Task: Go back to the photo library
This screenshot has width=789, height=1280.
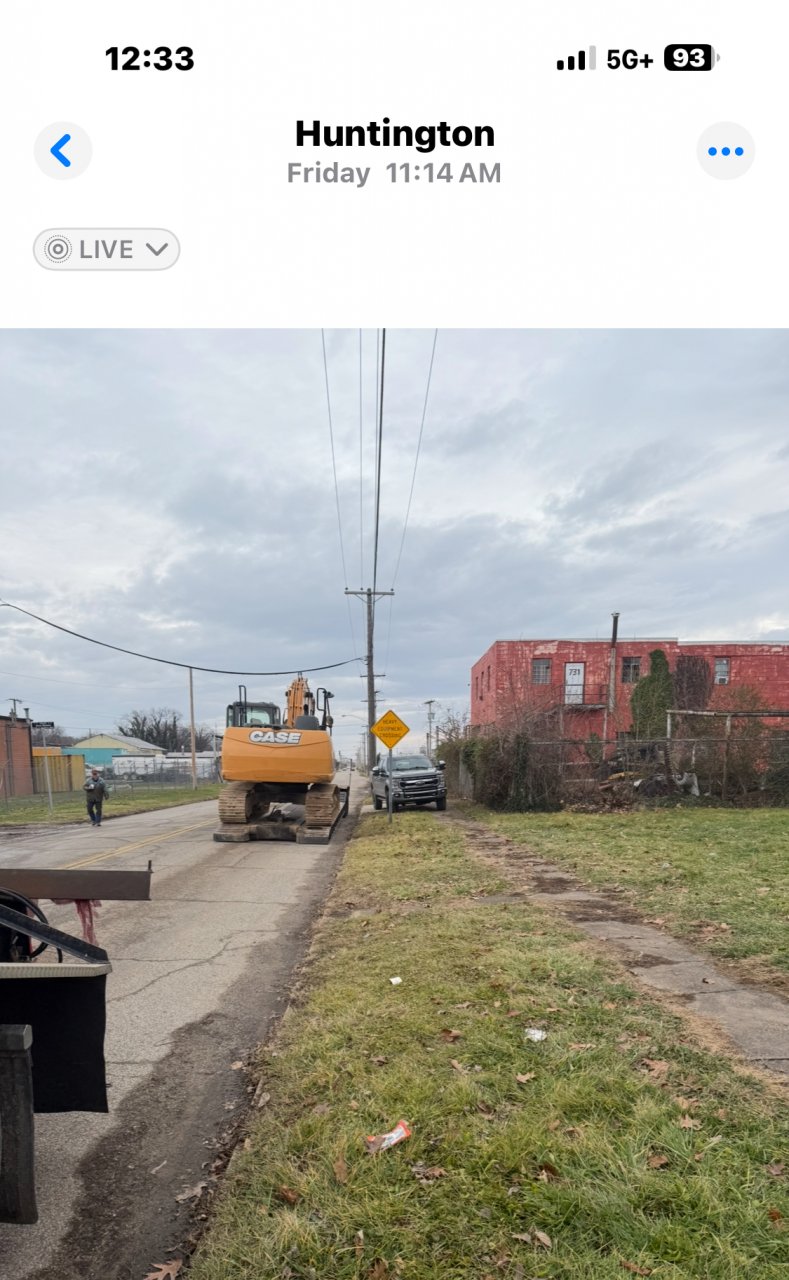Action: pos(62,151)
